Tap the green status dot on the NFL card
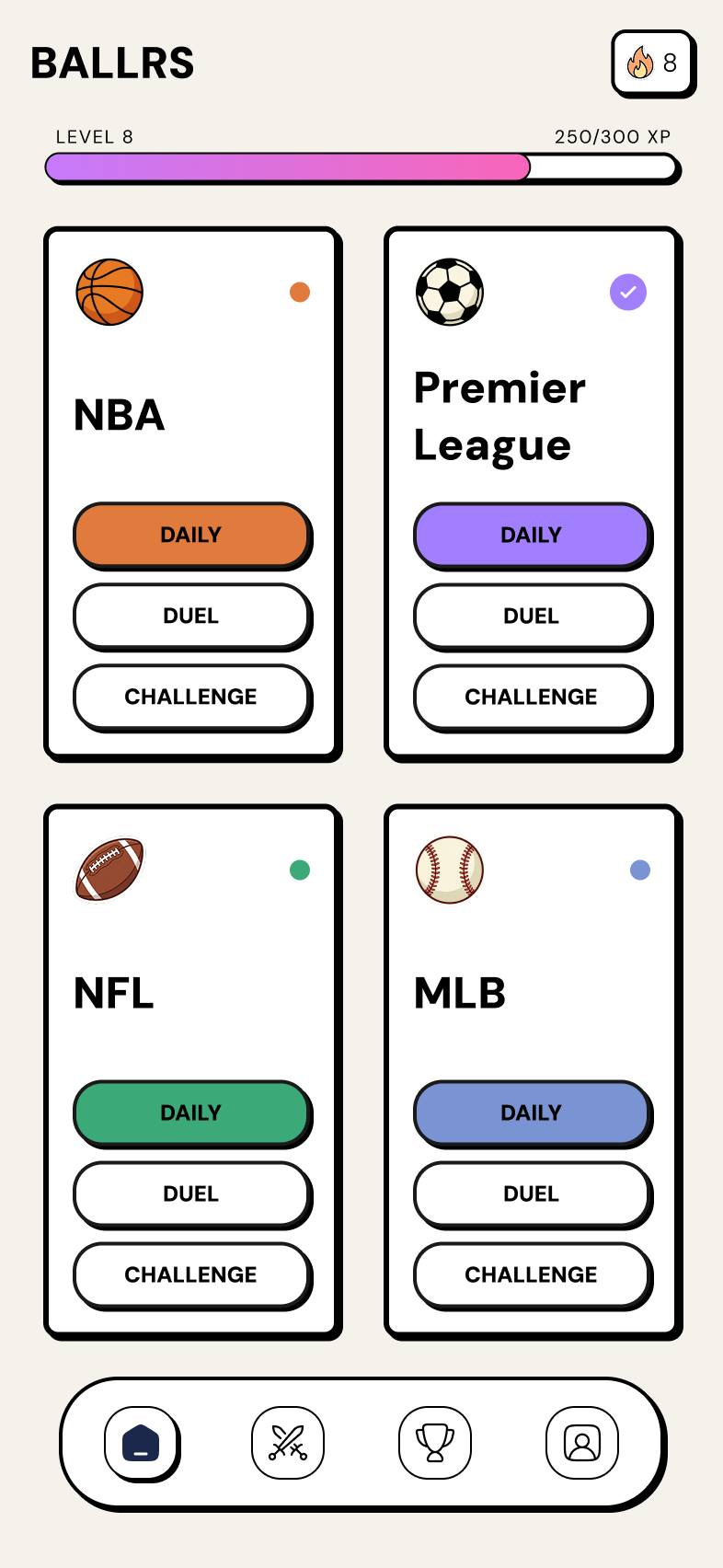The height and width of the screenshot is (1568, 723). click(299, 870)
